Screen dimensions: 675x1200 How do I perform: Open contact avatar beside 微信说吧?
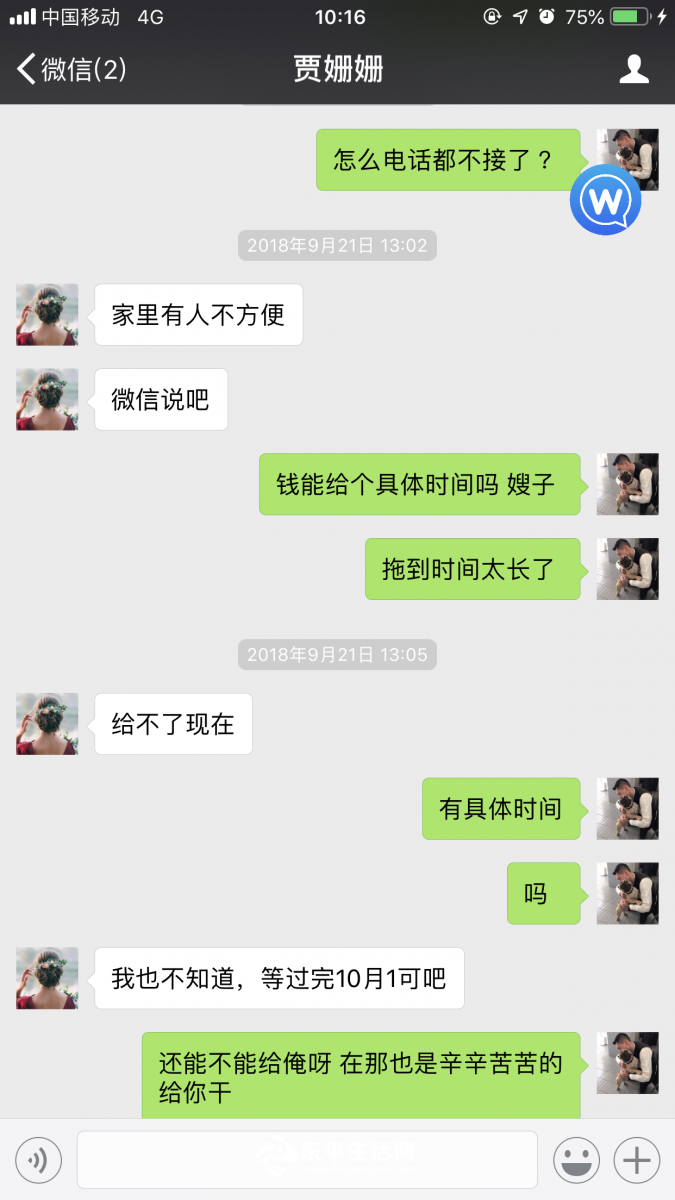(x=47, y=400)
